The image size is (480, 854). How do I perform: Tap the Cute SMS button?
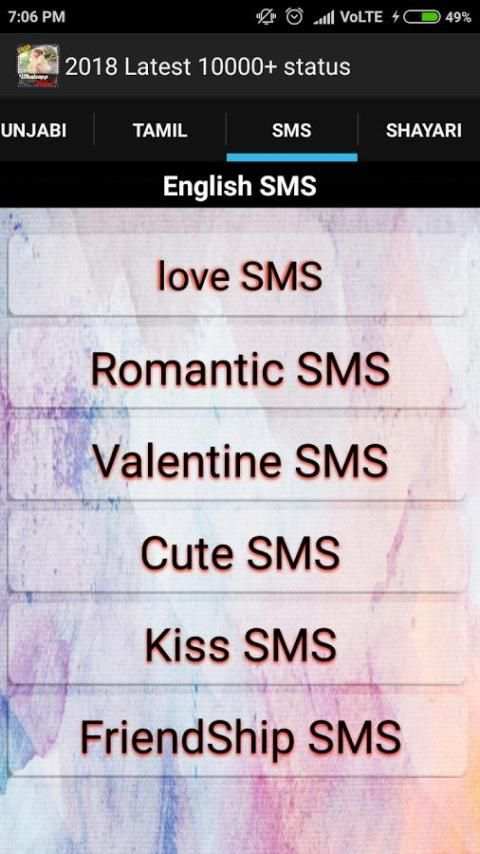(237, 552)
